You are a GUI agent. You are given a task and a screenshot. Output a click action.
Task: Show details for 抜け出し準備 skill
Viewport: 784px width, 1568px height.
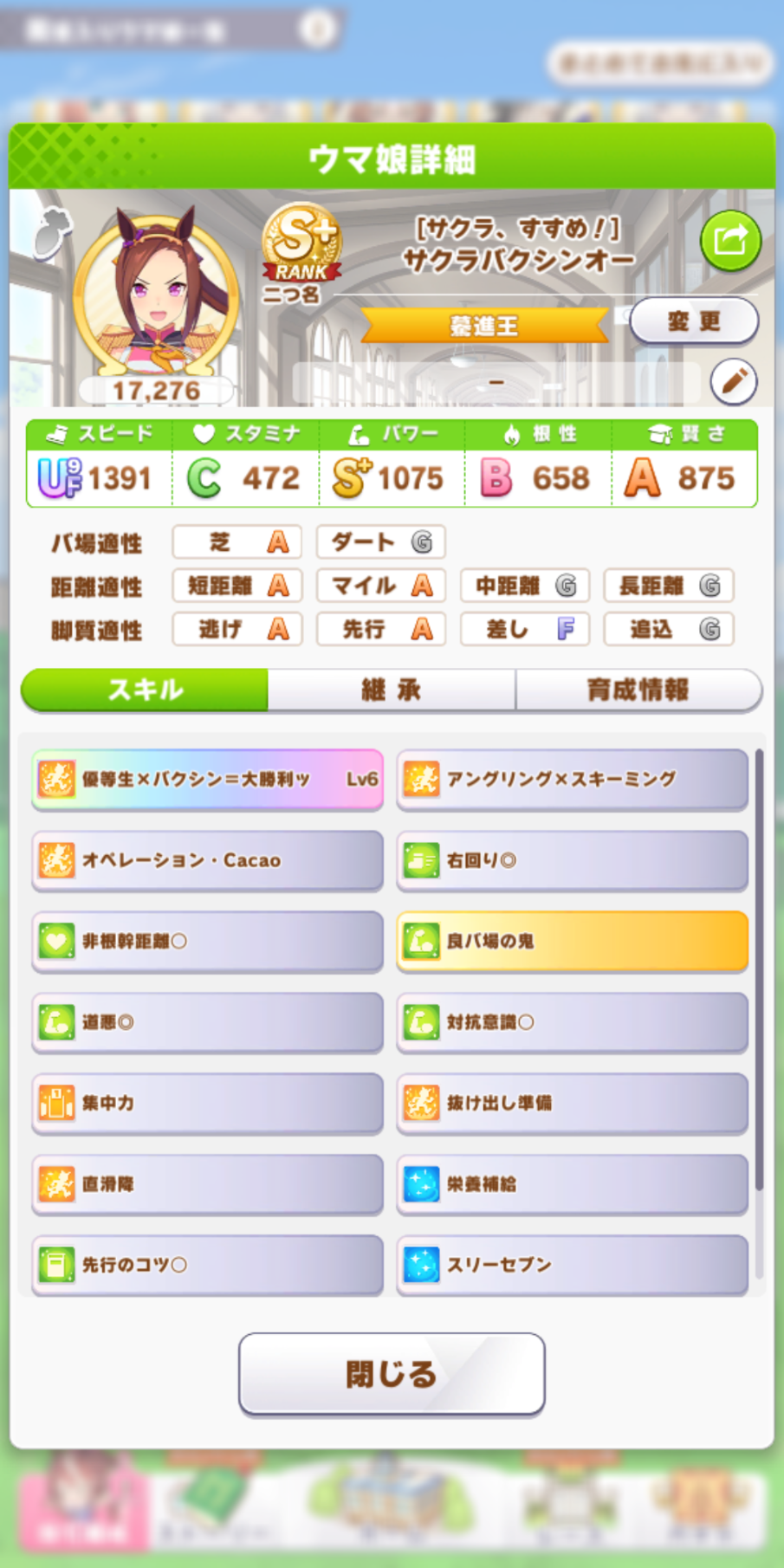pyautogui.click(x=572, y=1103)
